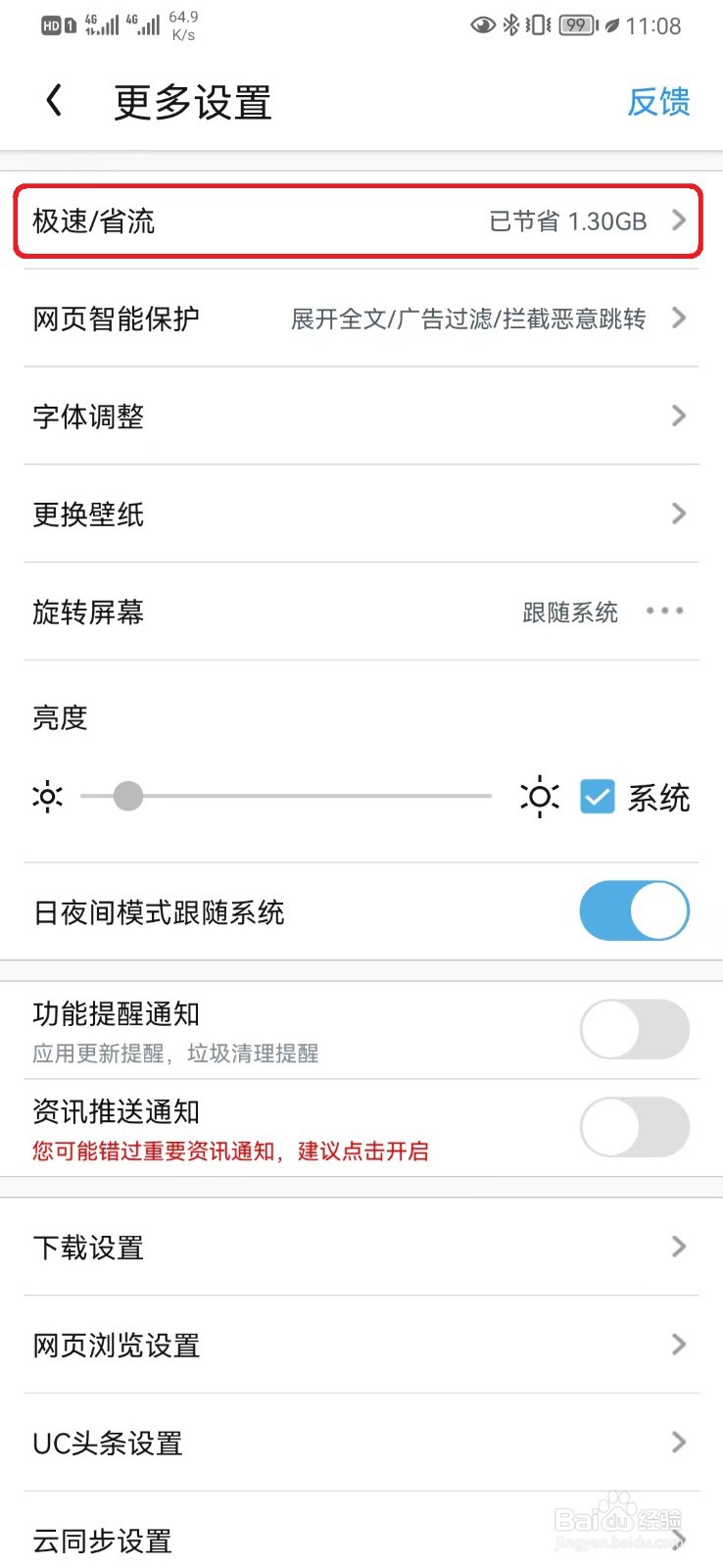Image resolution: width=723 pixels, height=1568 pixels.
Task: Tap the back arrow to exit 更多设置
Action: pos(54,101)
